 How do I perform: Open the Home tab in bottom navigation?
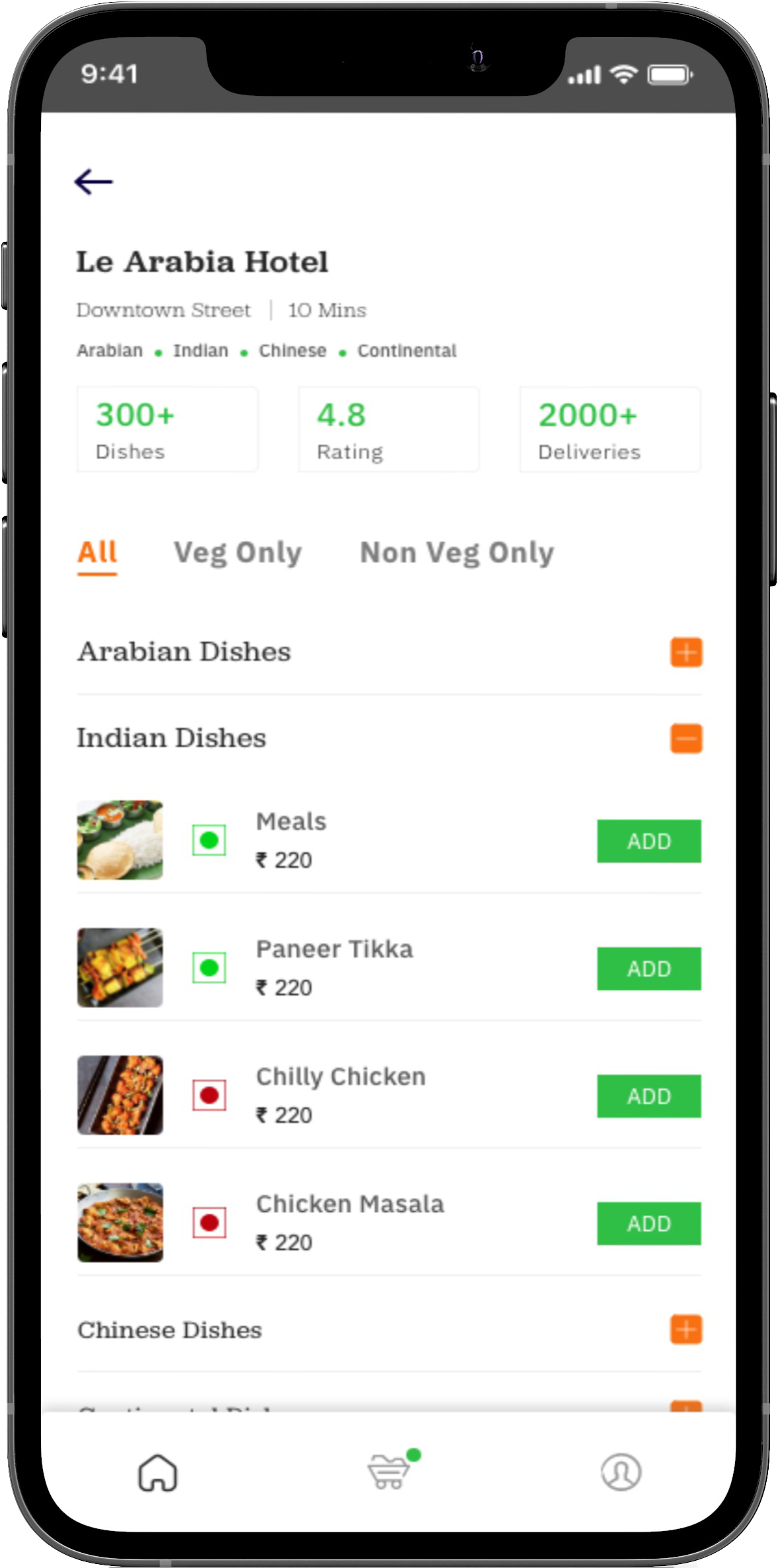(x=157, y=1473)
